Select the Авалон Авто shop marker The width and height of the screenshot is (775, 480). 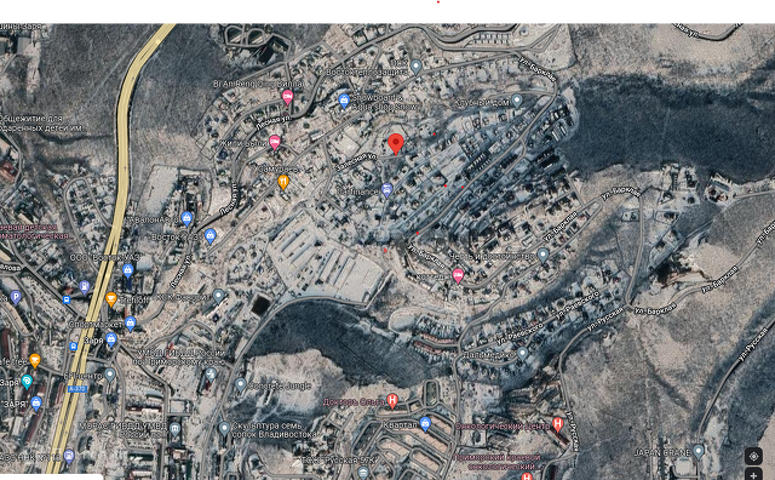tap(187, 218)
